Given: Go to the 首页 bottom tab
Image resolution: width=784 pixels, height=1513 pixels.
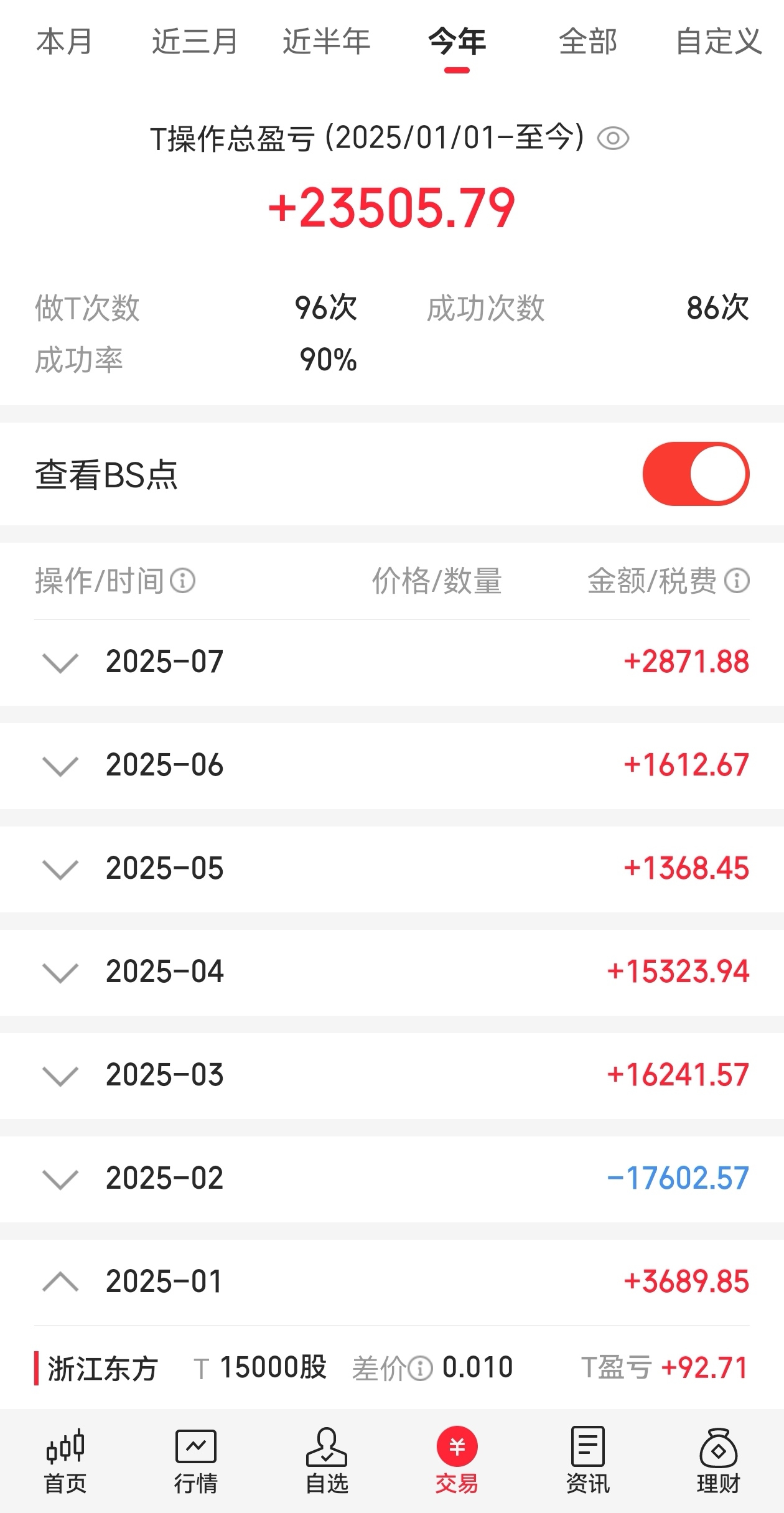Looking at the screenshot, I should pyautogui.click(x=65, y=1462).
